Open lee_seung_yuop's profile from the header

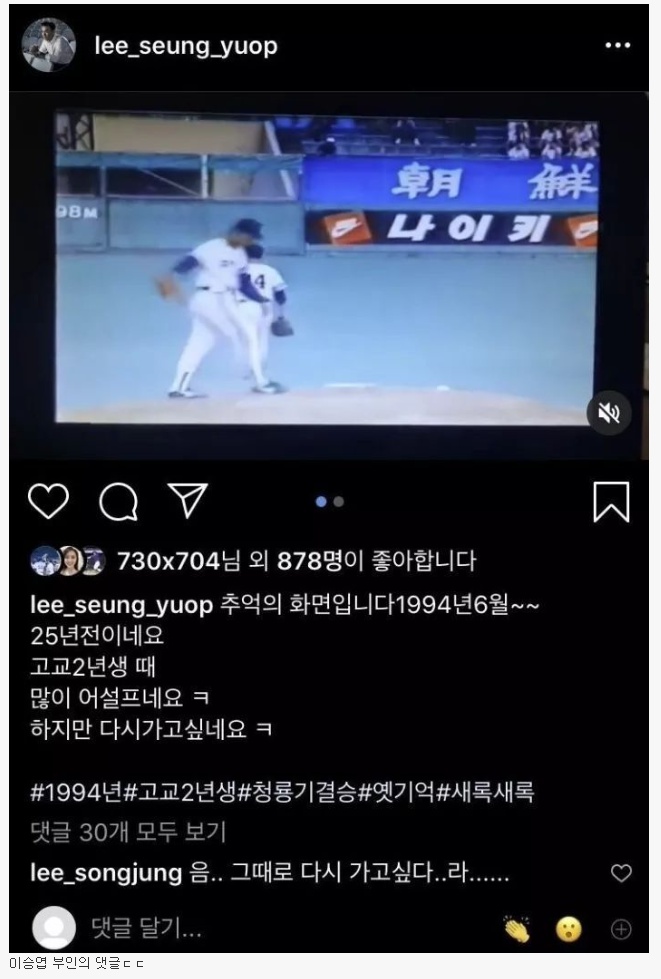click(x=184, y=46)
